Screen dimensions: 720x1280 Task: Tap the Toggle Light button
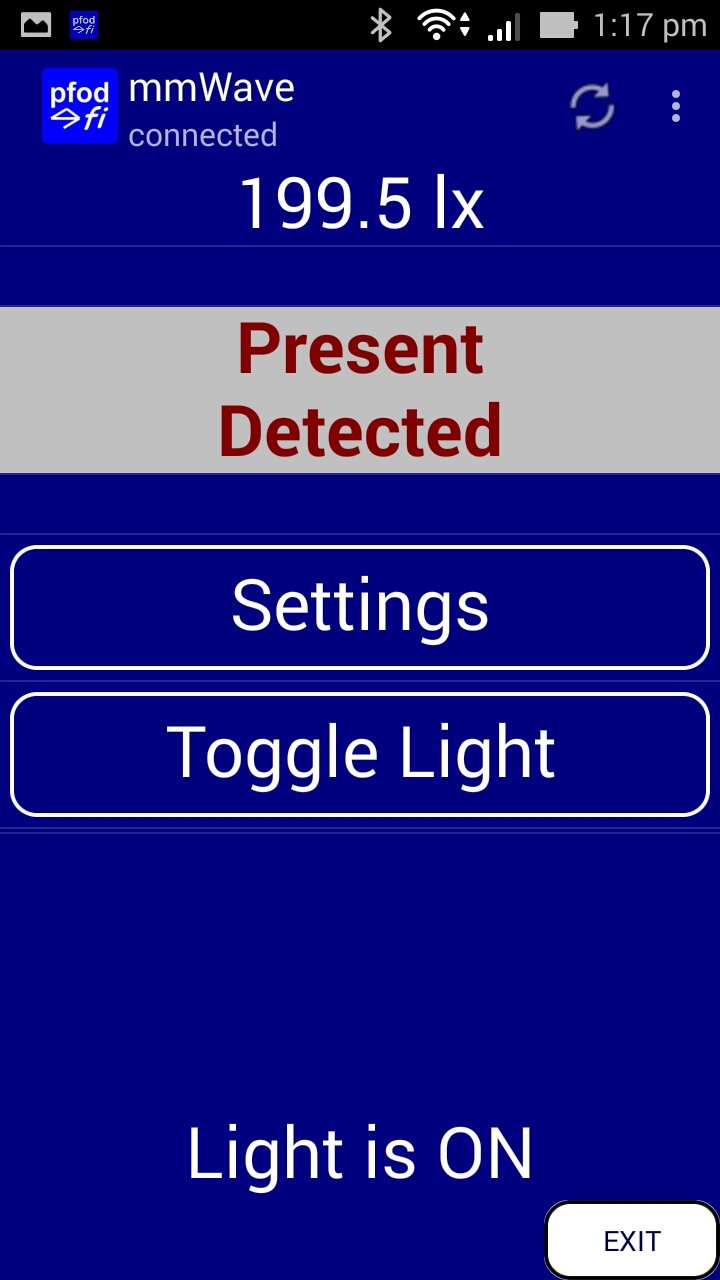tap(360, 754)
